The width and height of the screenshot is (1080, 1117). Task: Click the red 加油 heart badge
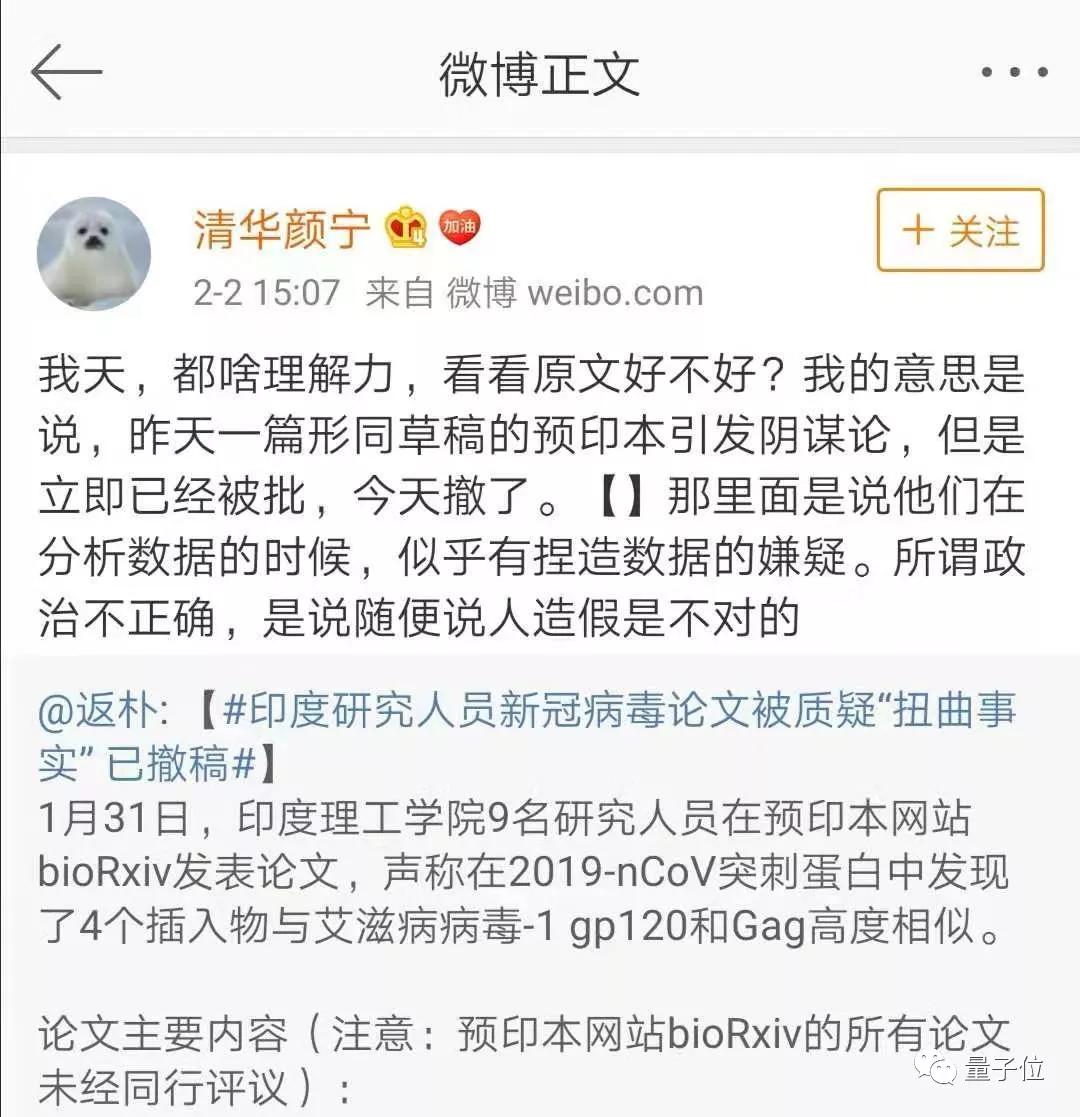tap(459, 228)
